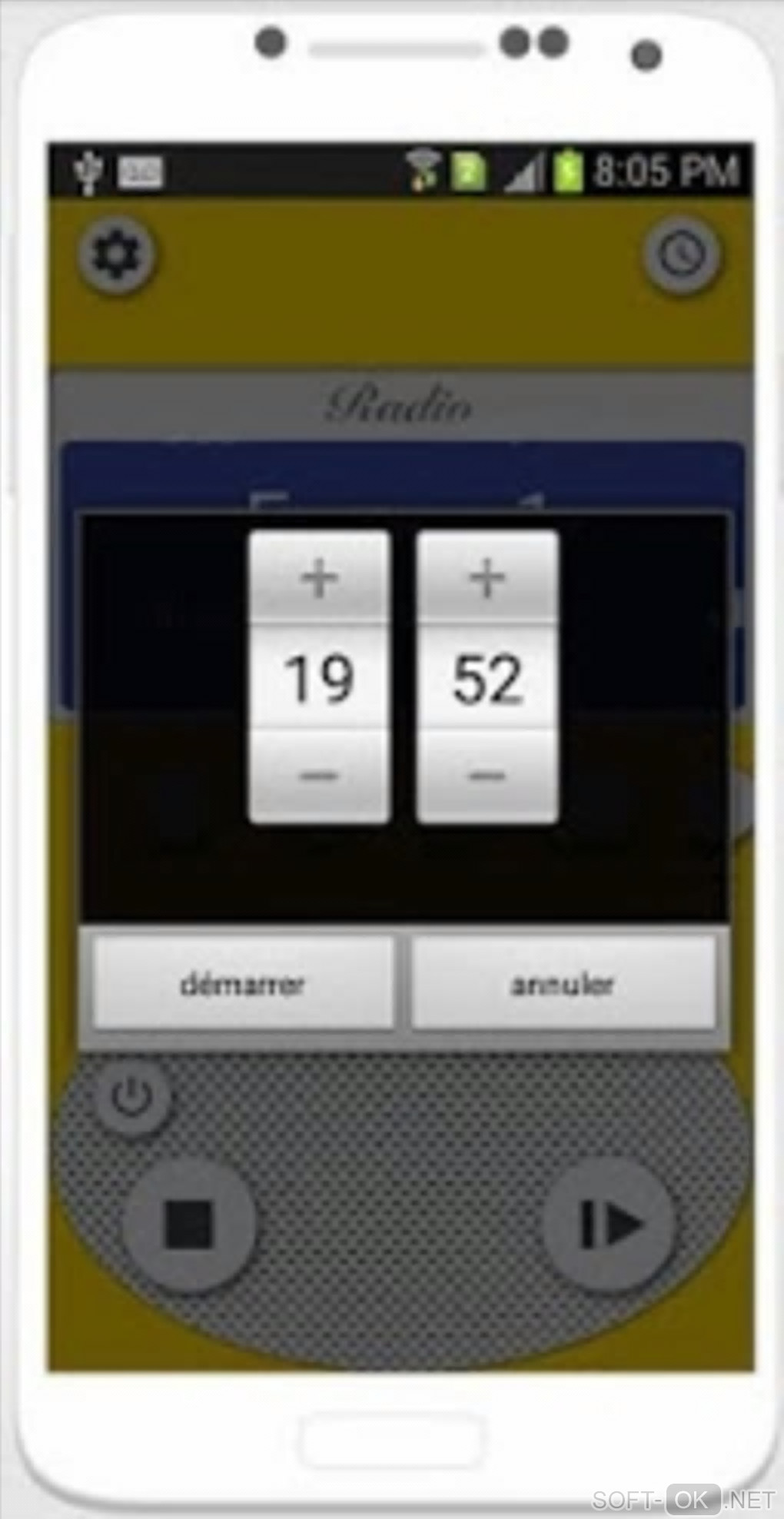Increase the hours value with plus
784x1519 pixels.
319,577
